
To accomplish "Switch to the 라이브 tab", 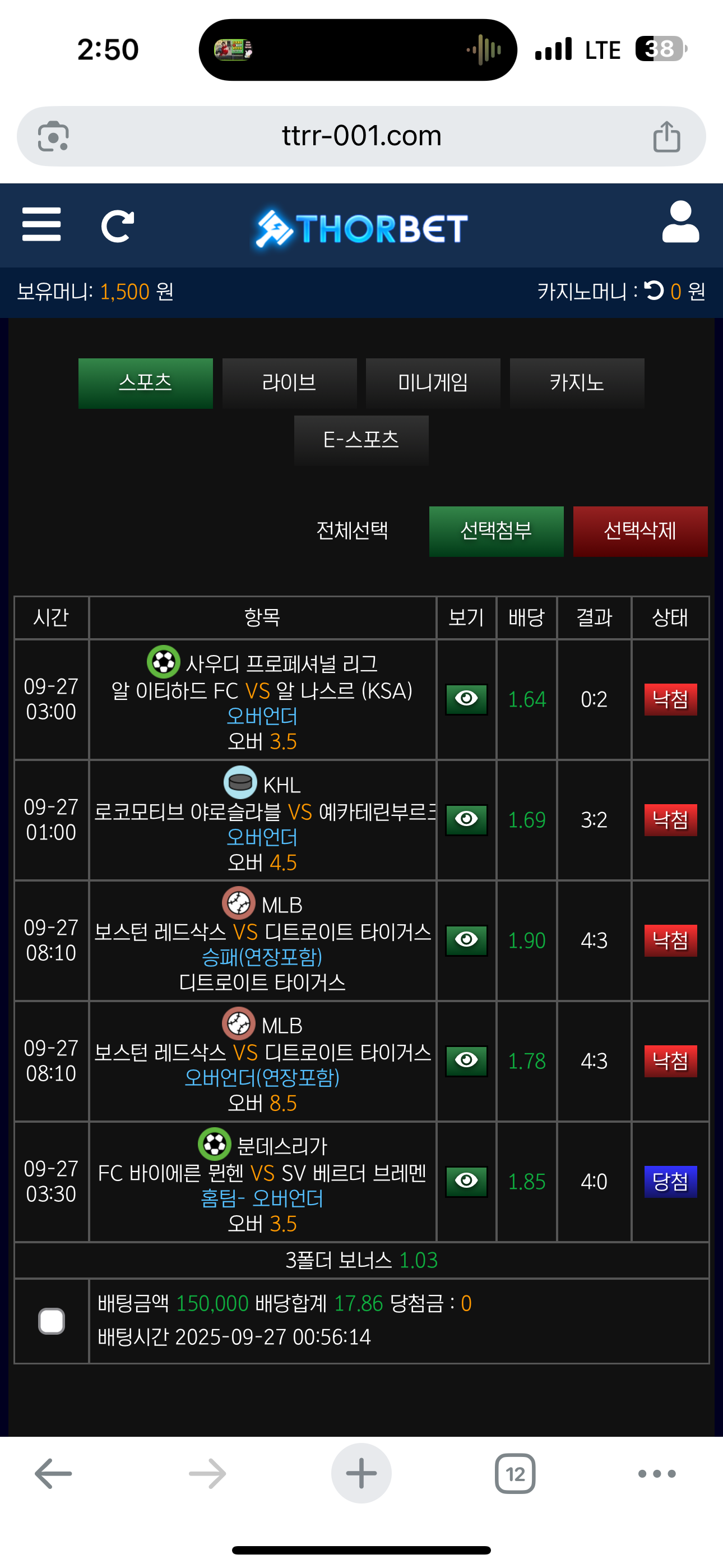I will coord(289,383).
